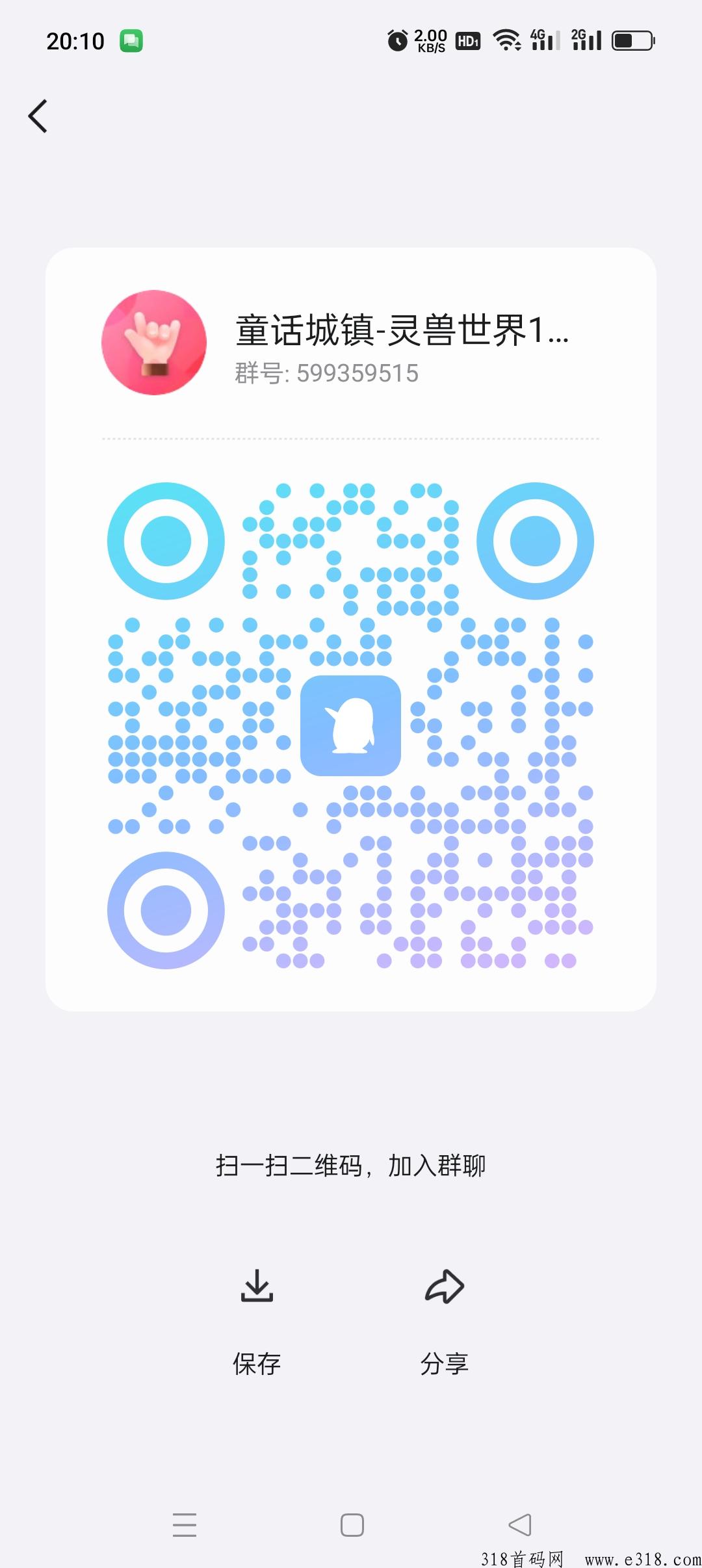Go to the home screen

tap(352, 1524)
